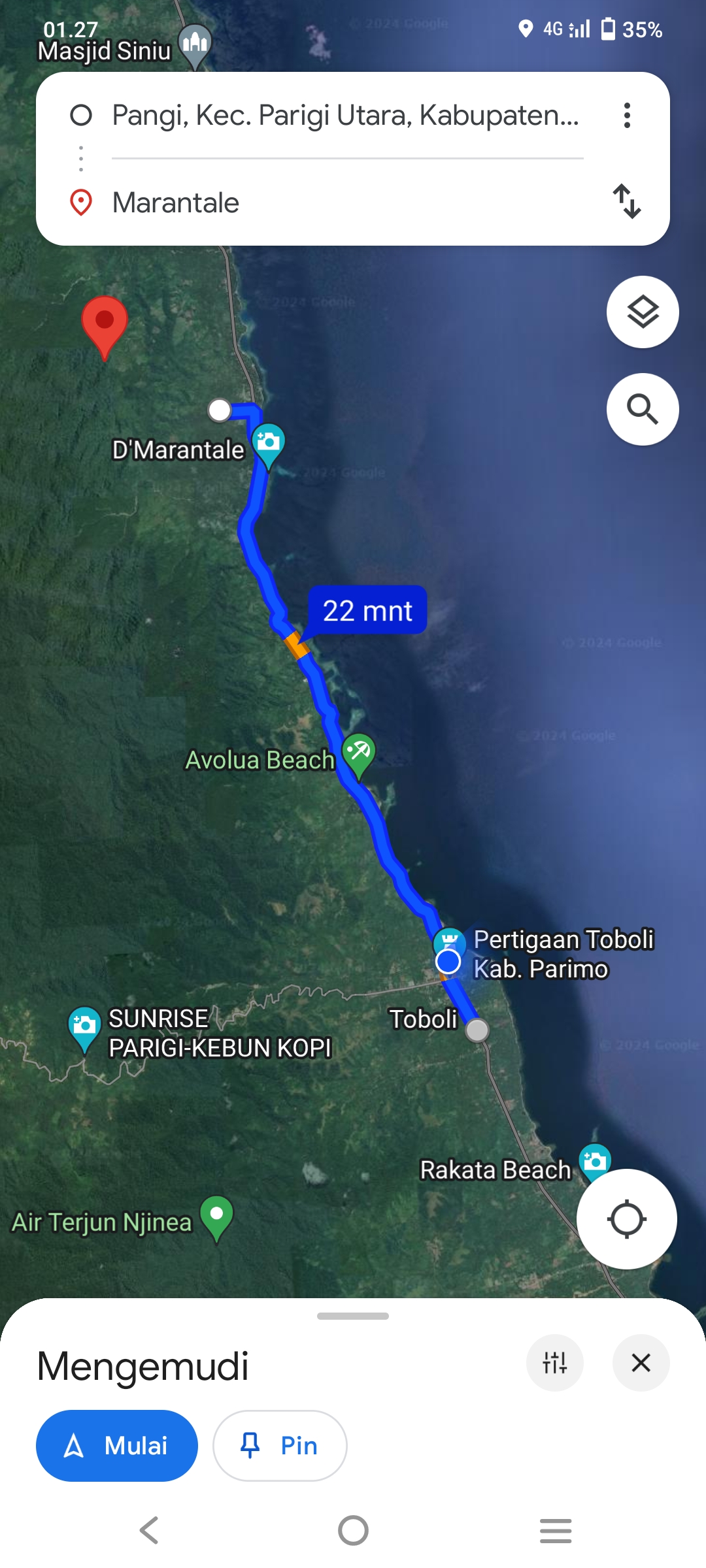Go back using system navigation
This screenshot has height=1568, width=706.
point(149,1530)
